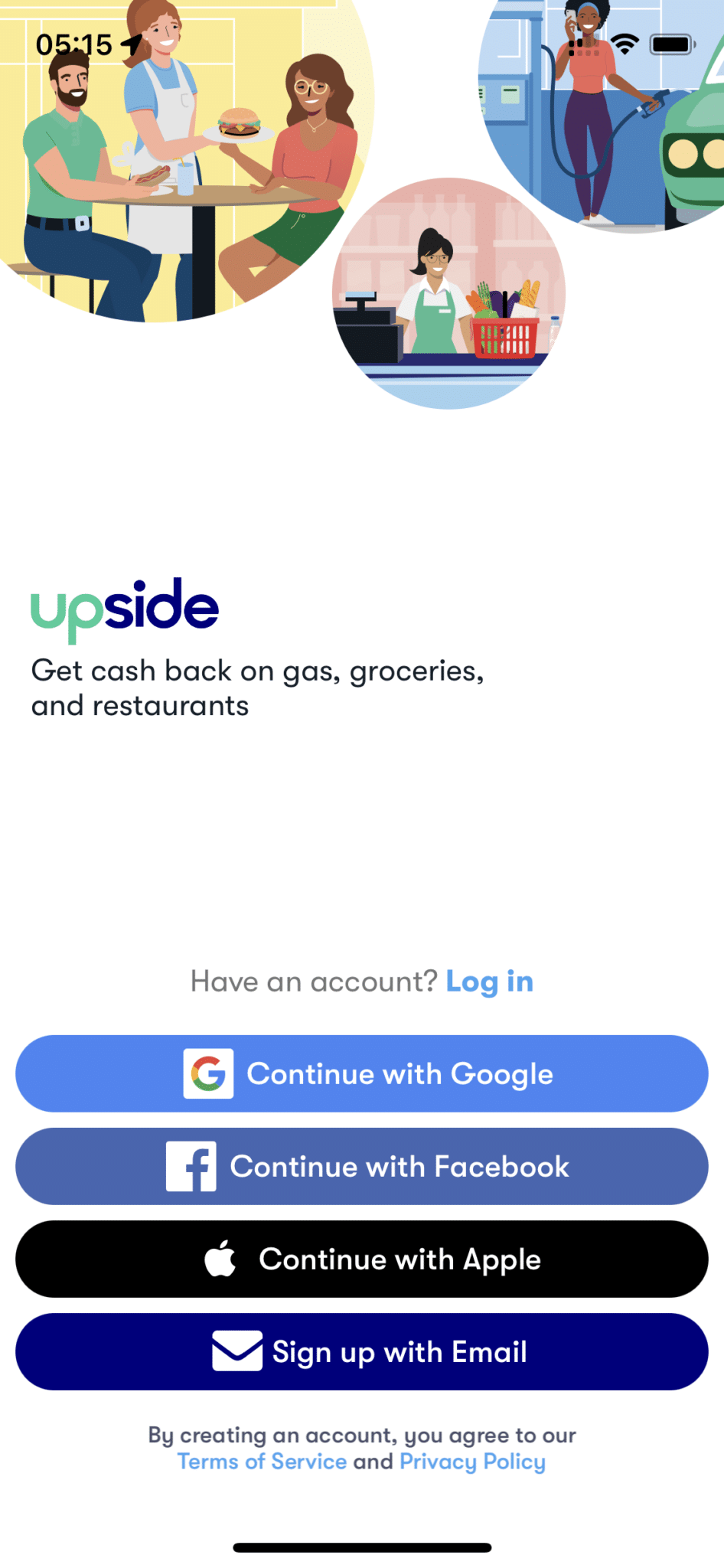Select Continue with Apple
Viewport: 724px width, 1568px height.
[361, 1258]
